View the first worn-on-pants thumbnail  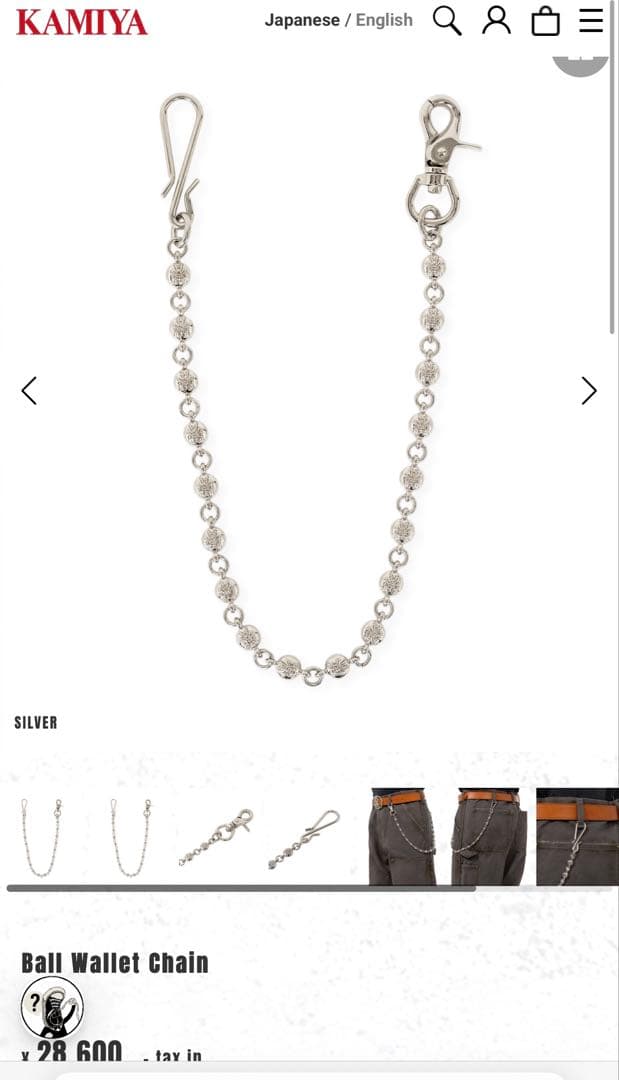(x=402, y=837)
